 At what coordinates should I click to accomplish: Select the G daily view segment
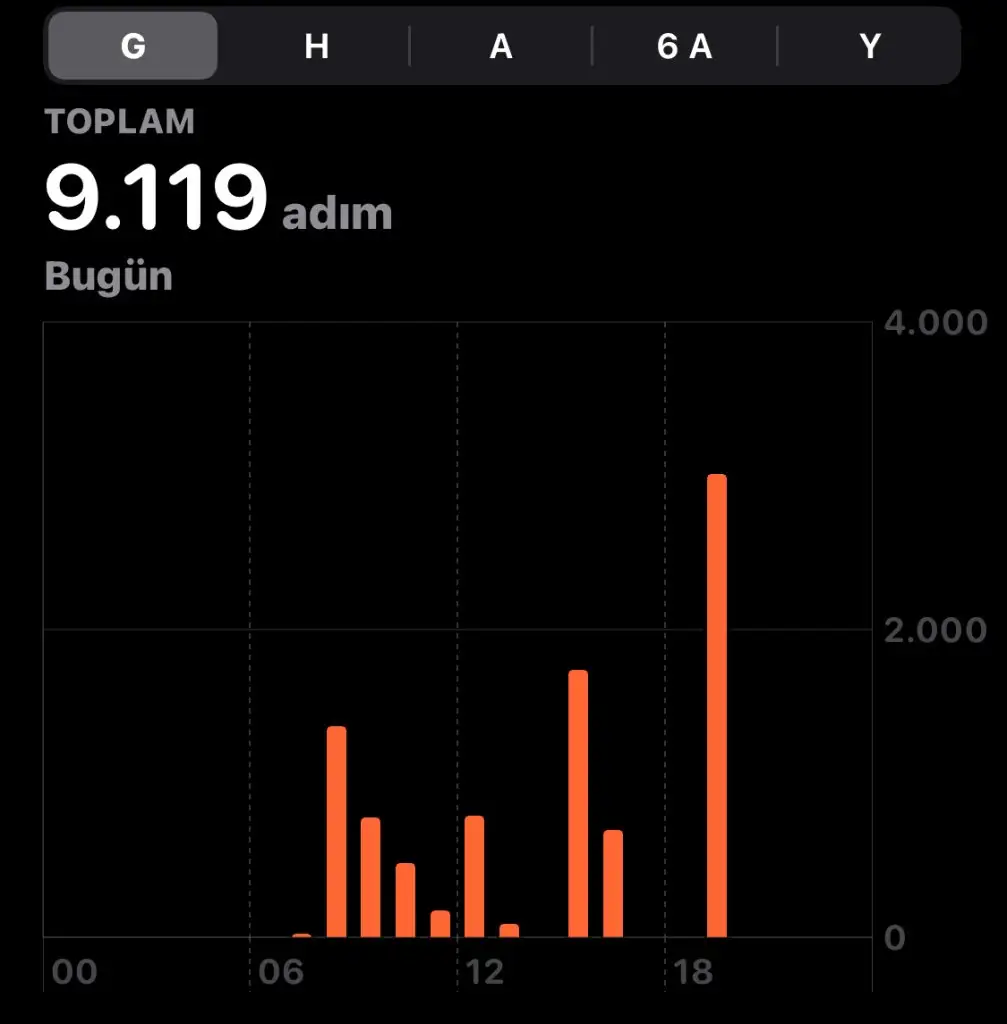(x=133, y=46)
